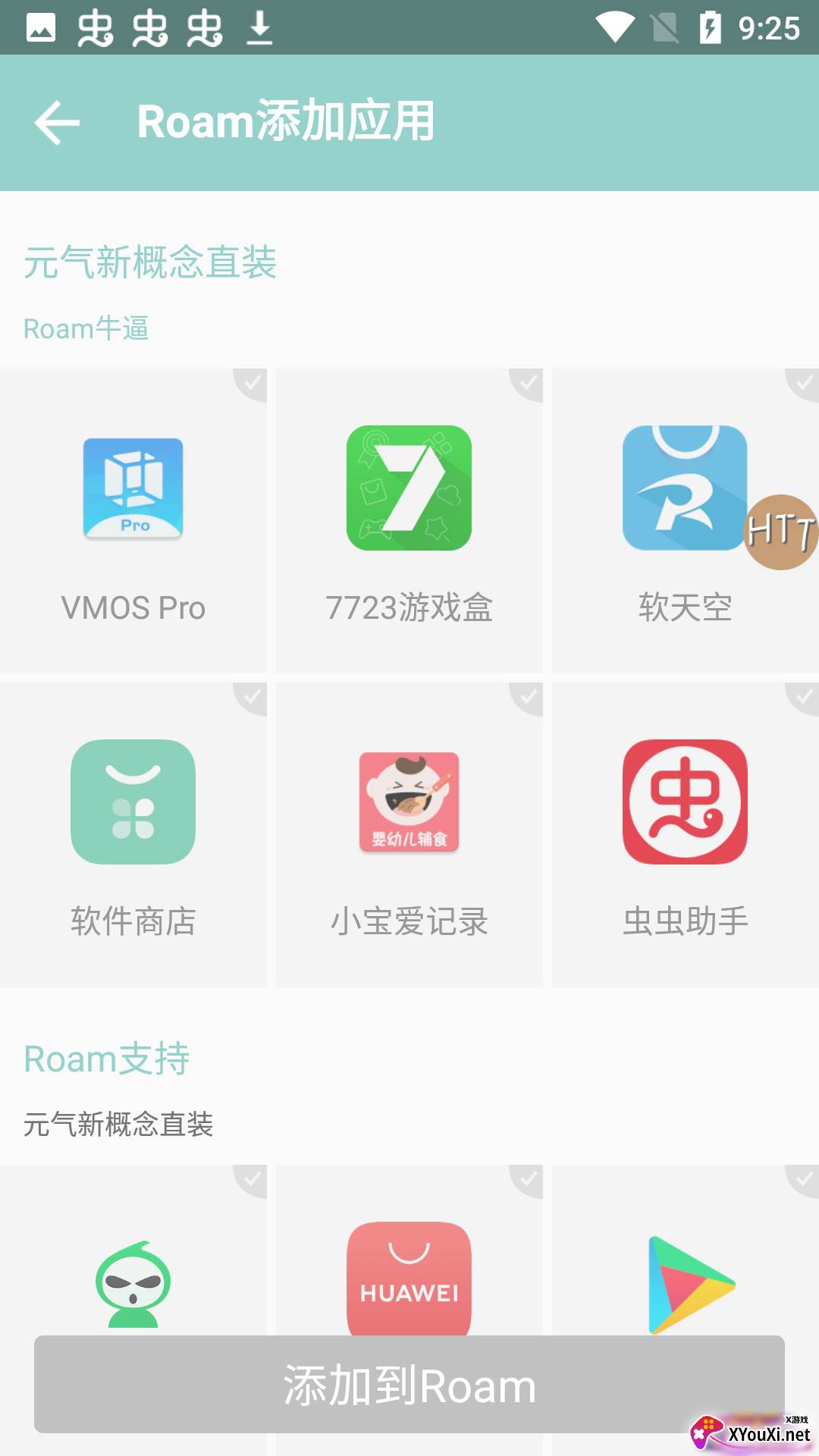
Task: Go back using the top arrow
Action: pos(57,123)
